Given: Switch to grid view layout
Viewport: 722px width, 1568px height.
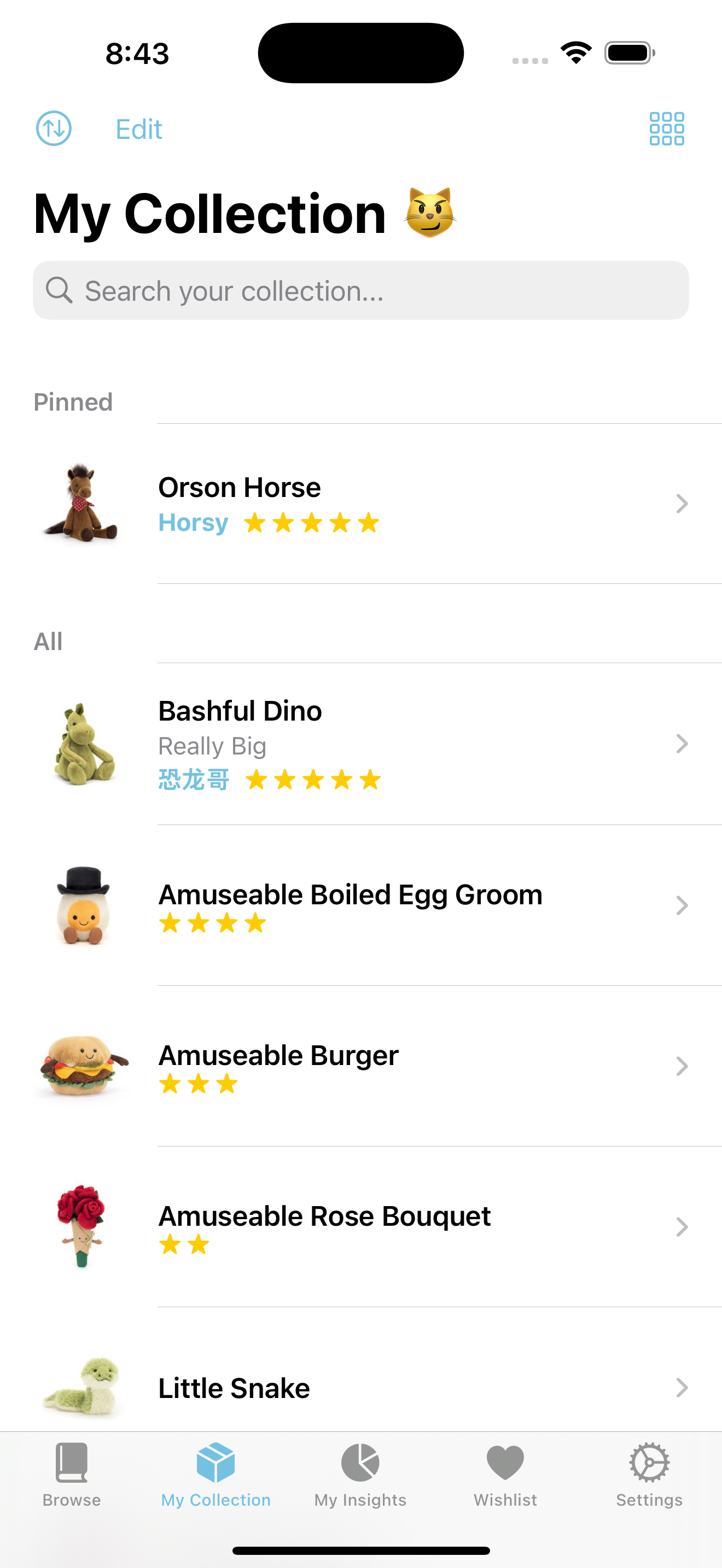Looking at the screenshot, I should pos(667,128).
